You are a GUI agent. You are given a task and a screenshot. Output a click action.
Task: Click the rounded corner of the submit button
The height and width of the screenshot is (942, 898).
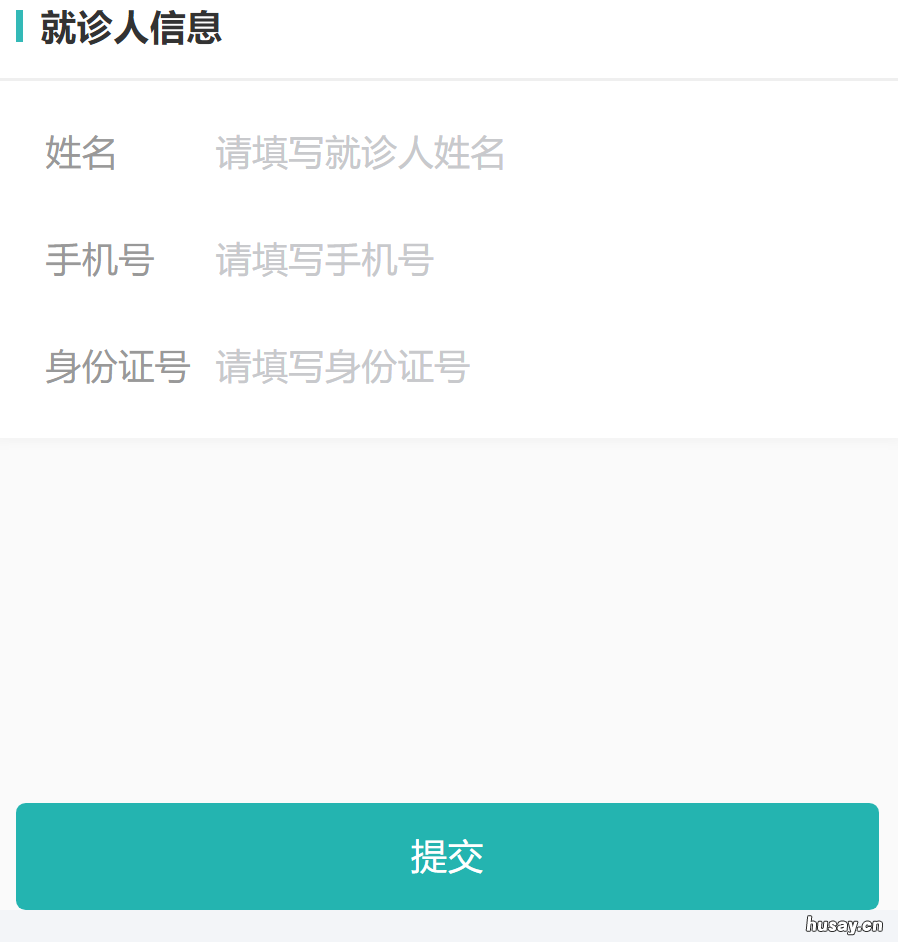(25, 813)
